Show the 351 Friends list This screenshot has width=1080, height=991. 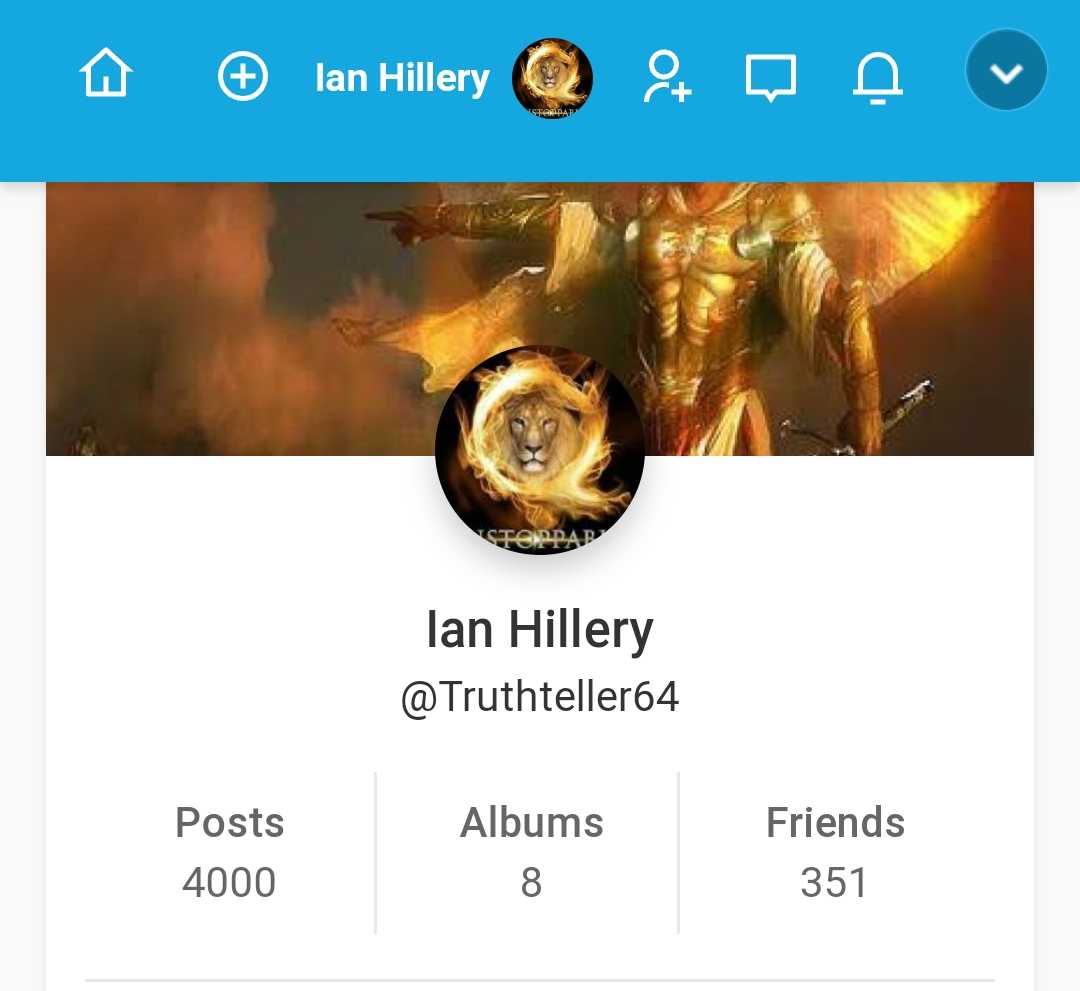835,852
